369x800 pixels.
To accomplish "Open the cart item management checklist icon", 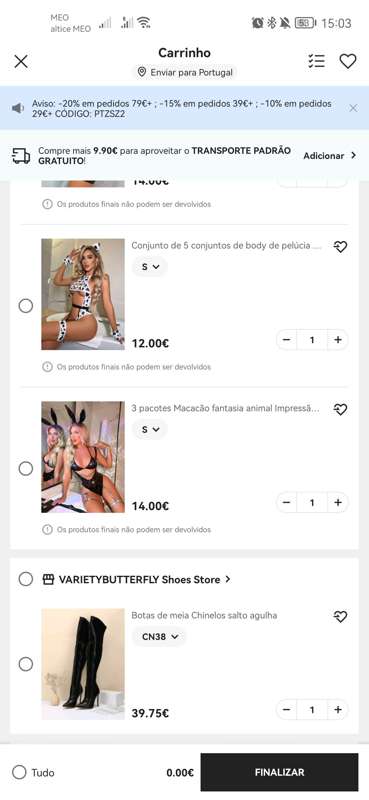I will (x=316, y=61).
